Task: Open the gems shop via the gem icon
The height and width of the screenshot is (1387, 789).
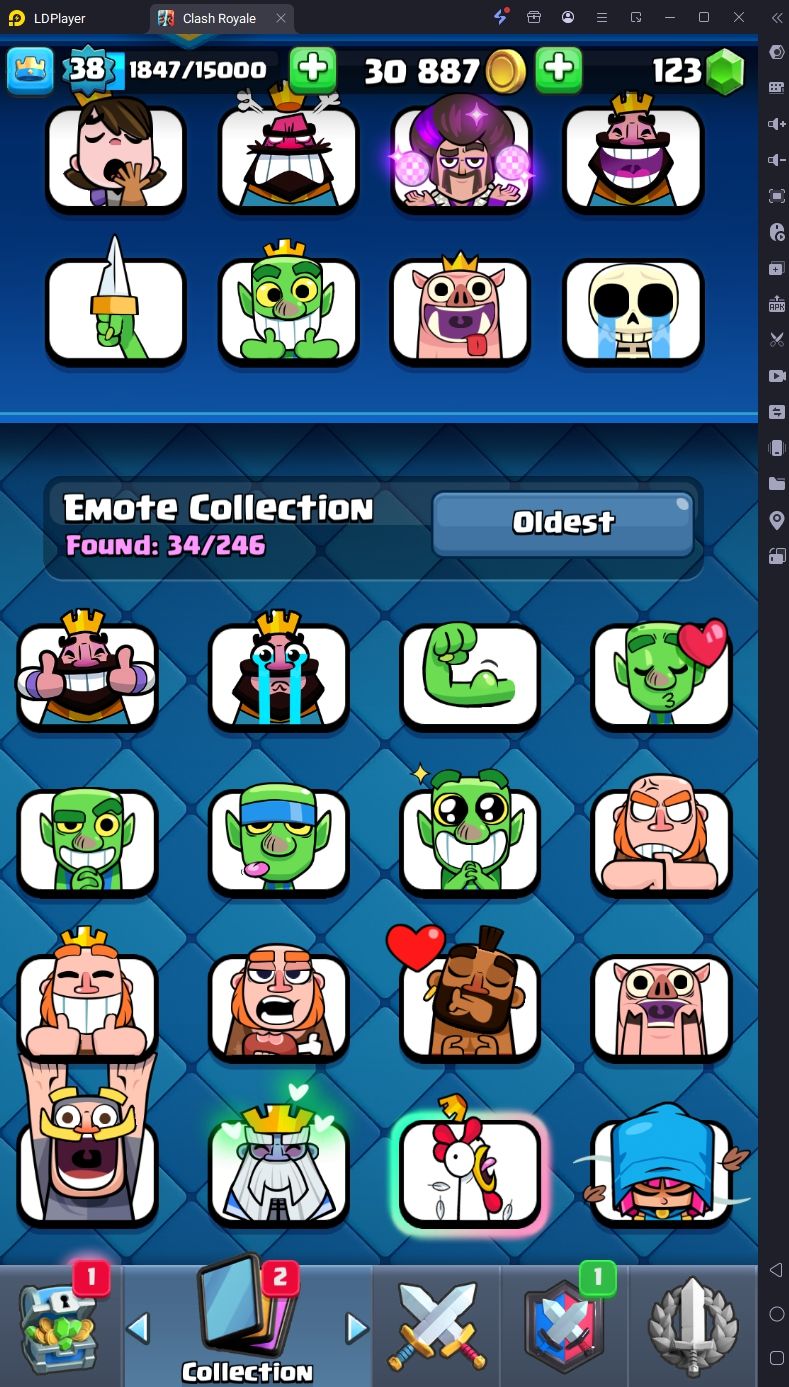Action: point(725,71)
